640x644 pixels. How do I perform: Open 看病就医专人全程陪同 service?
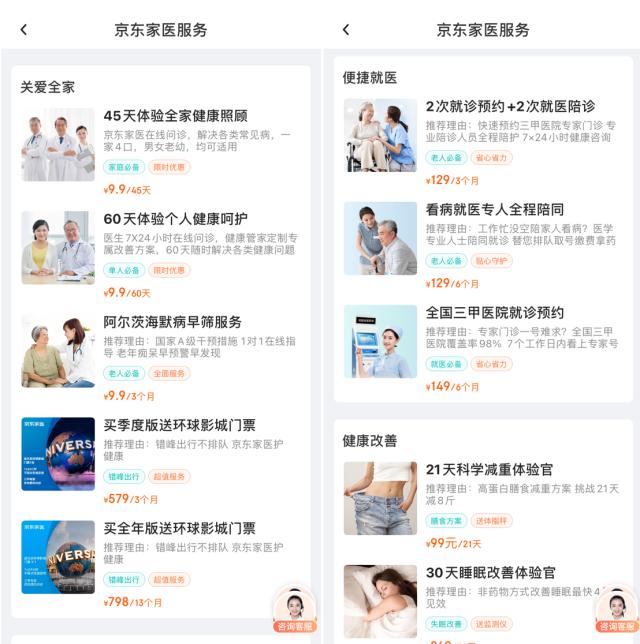[x=494, y=209]
